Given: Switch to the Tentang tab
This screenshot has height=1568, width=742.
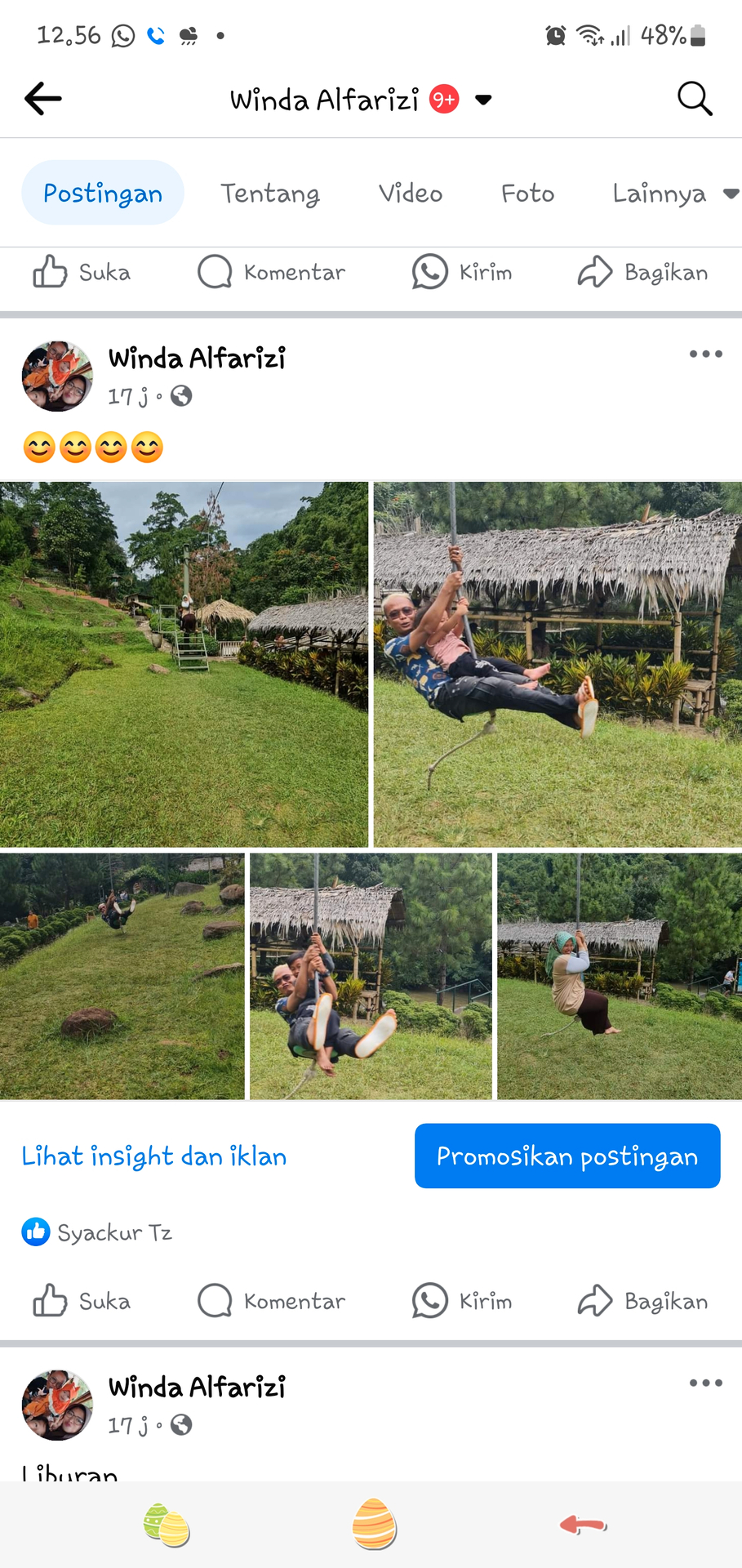Looking at the screenshot, I should (270, 194).
